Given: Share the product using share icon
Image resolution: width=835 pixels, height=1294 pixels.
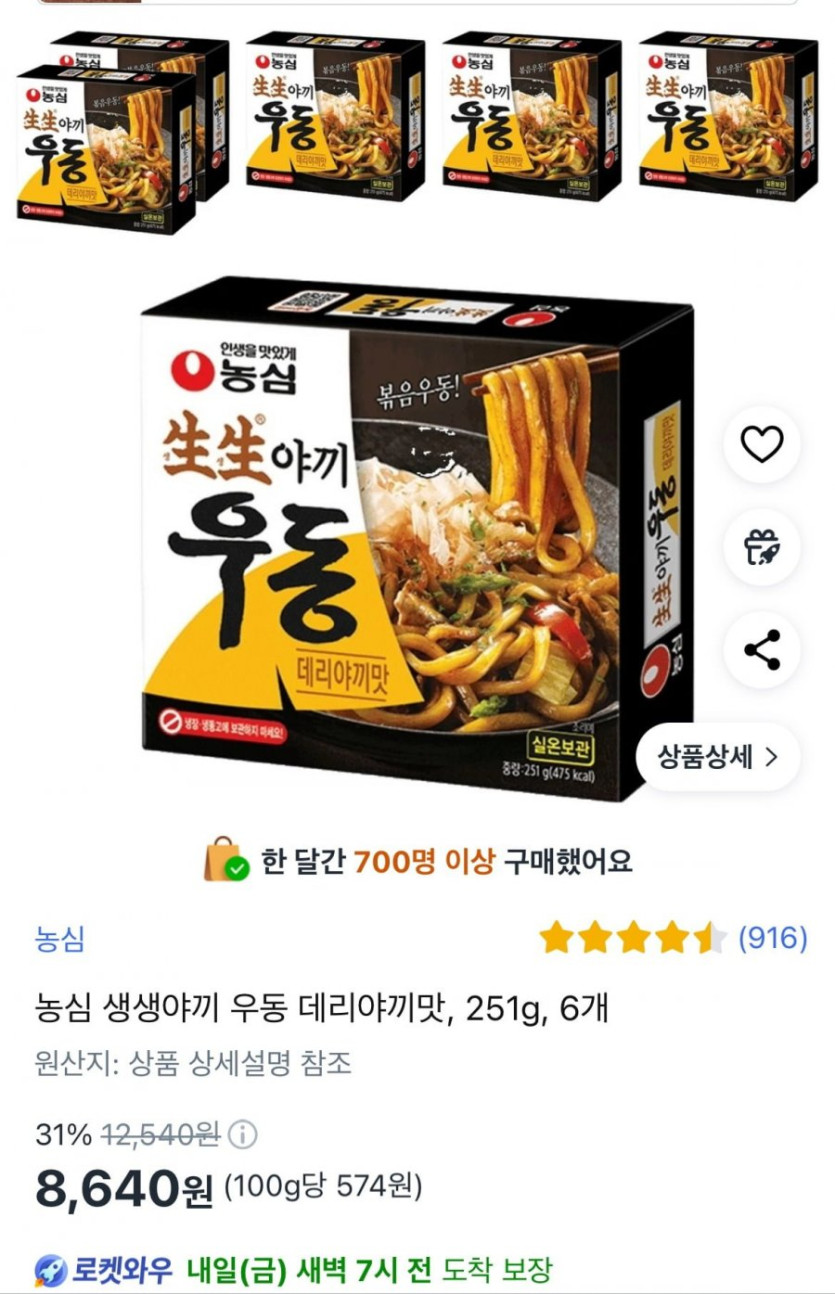Looking at the screenshot, I should coord(763,649).
